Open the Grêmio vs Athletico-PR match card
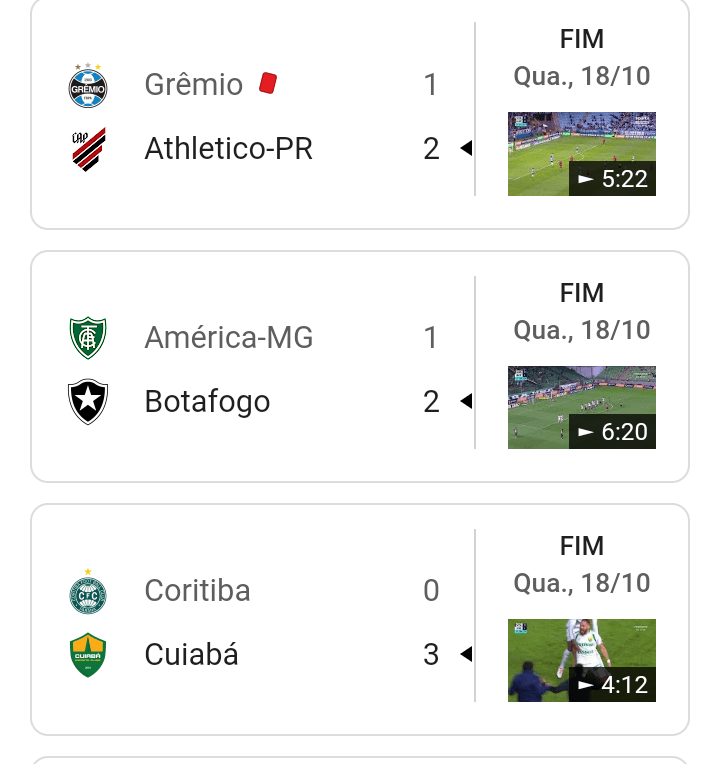This screenshot has height=764, width=720. pos(250,117)
